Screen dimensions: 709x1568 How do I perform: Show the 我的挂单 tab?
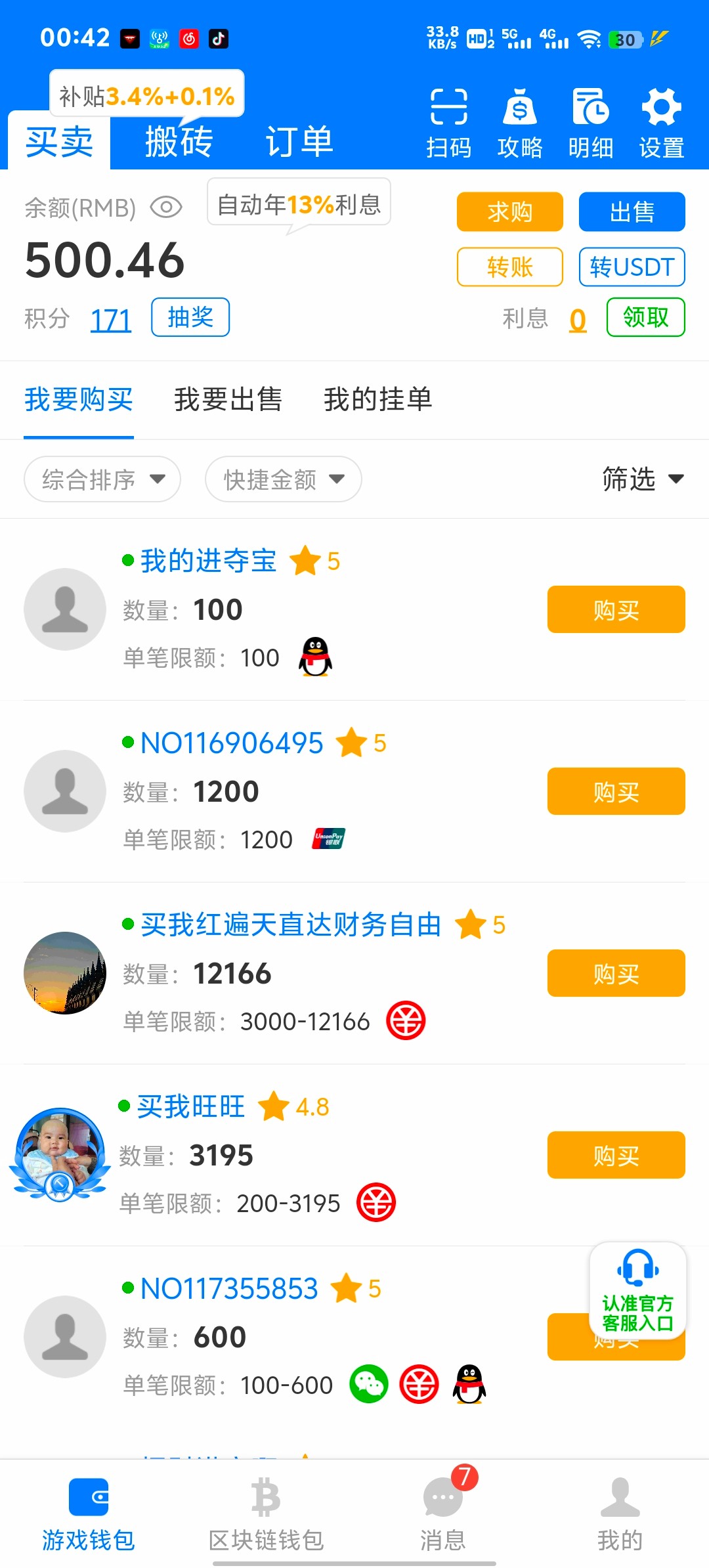point(377,399)
